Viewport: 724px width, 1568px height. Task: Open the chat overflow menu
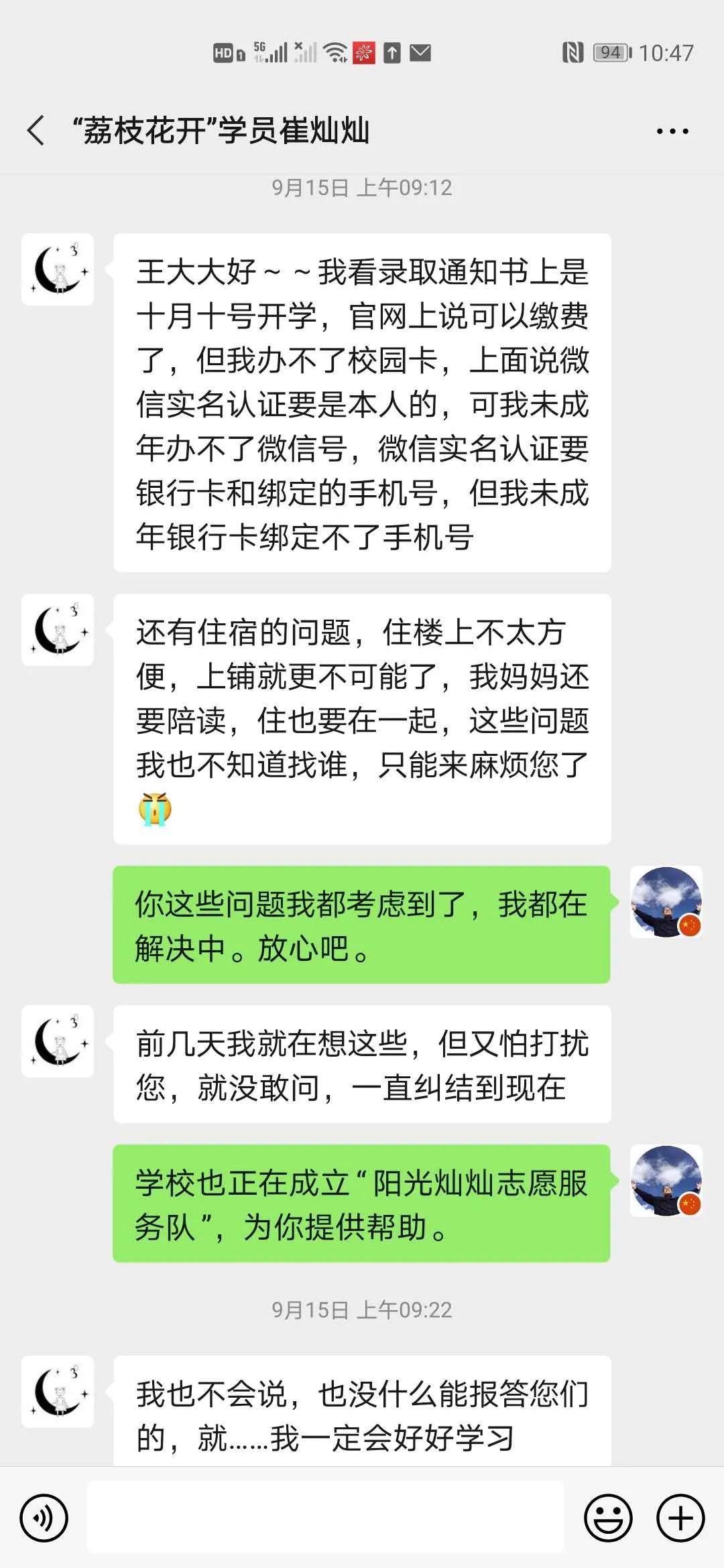672,131
